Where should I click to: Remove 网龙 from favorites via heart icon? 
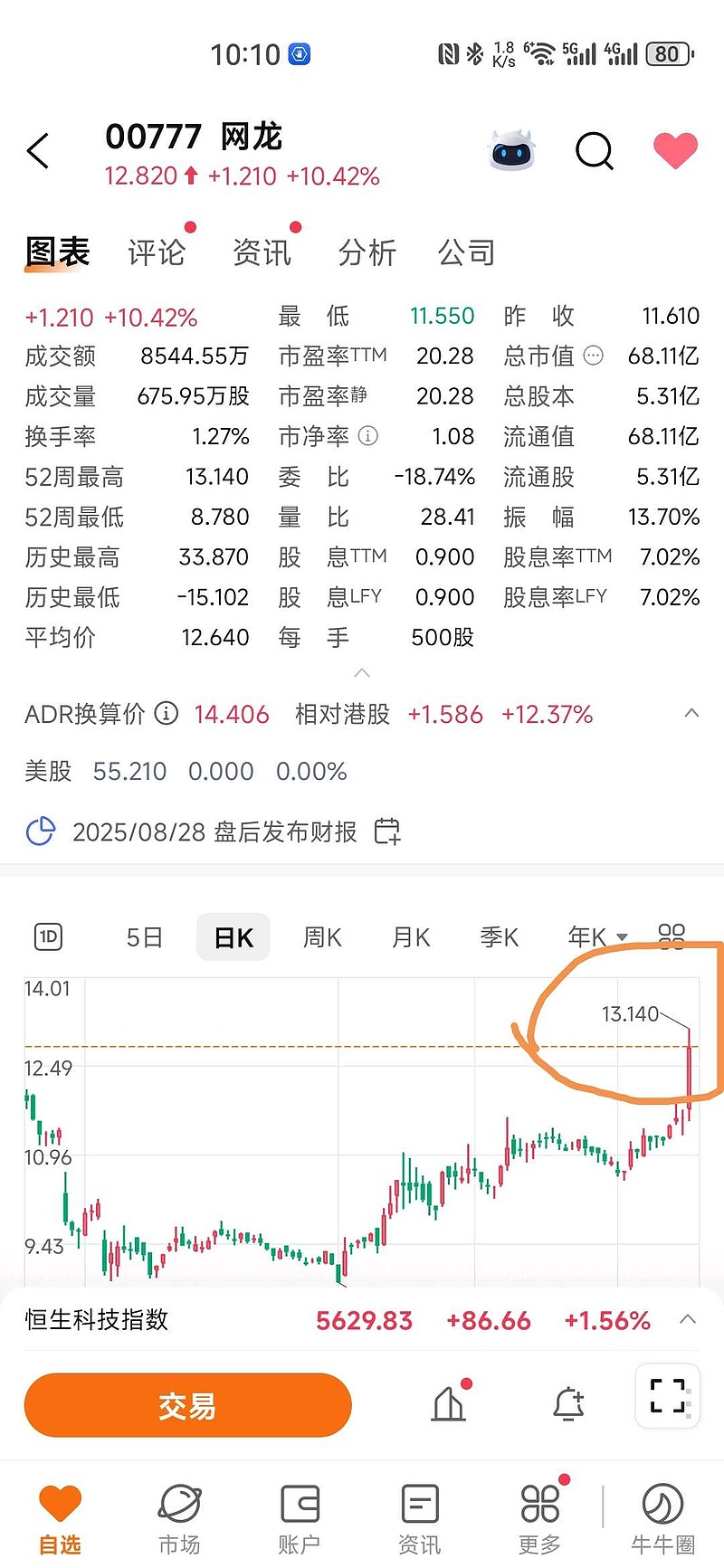[x=675, y=150]
